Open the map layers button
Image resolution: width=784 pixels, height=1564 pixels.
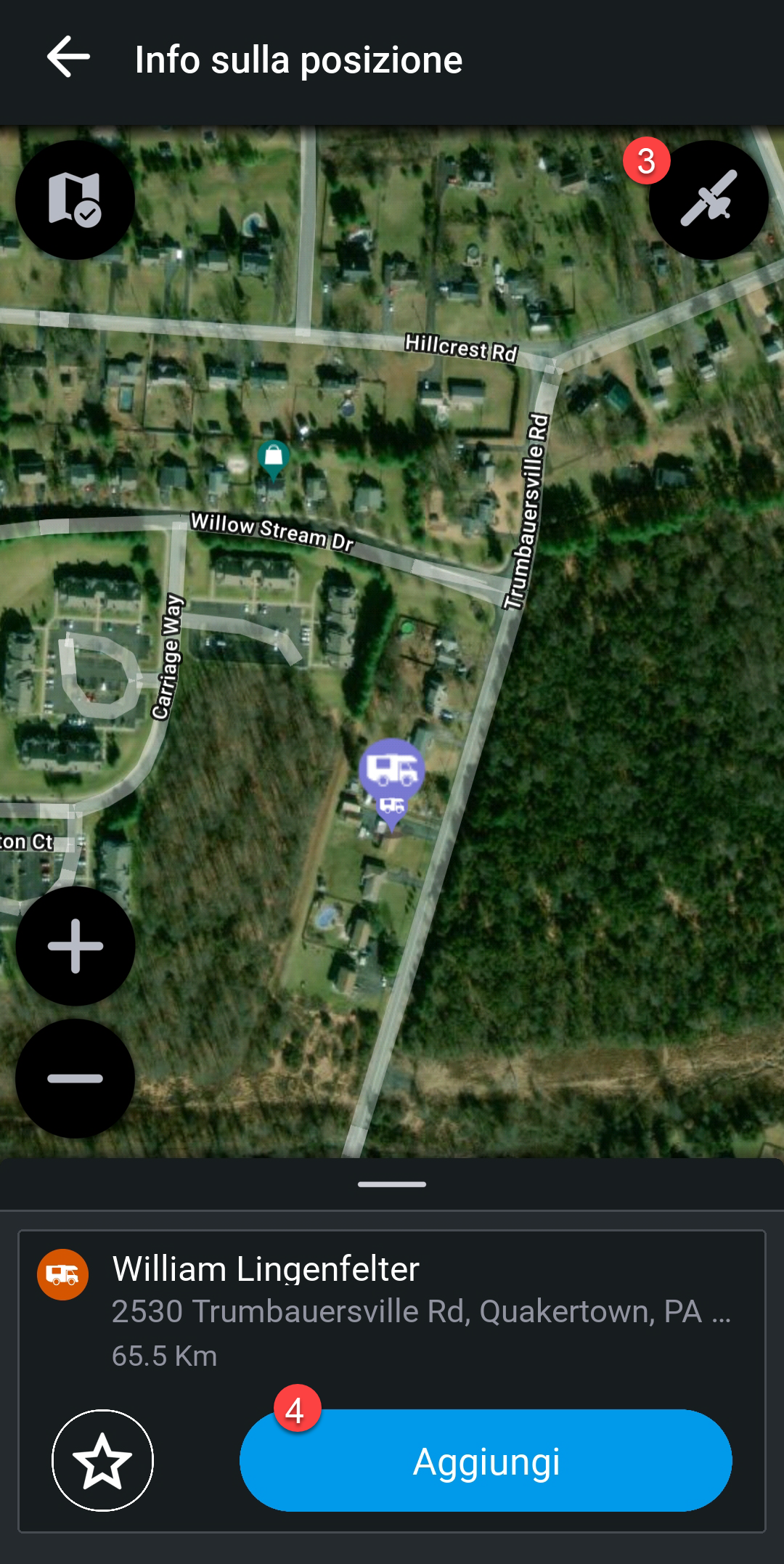tap(75, 200)
